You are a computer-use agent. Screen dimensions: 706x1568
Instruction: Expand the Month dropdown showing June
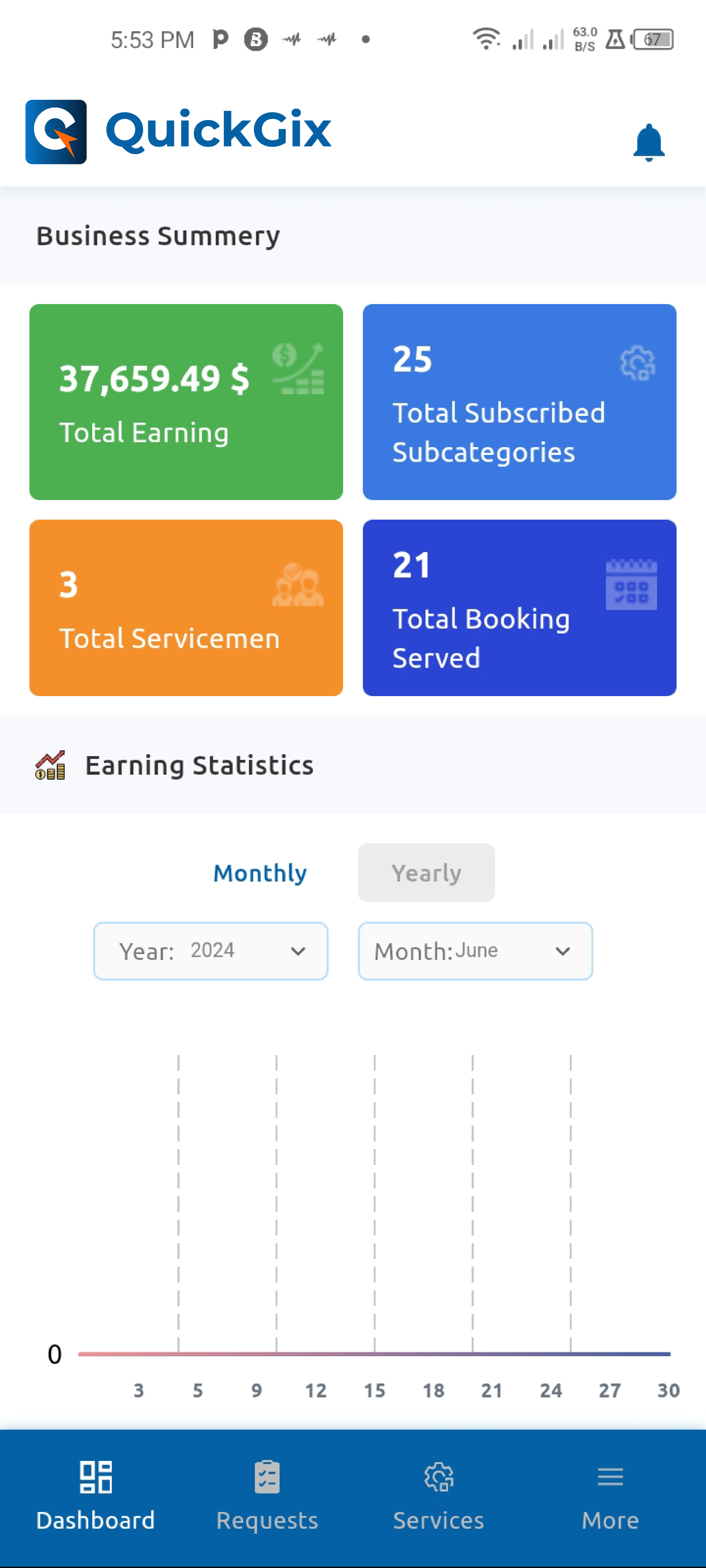[475, 951]
